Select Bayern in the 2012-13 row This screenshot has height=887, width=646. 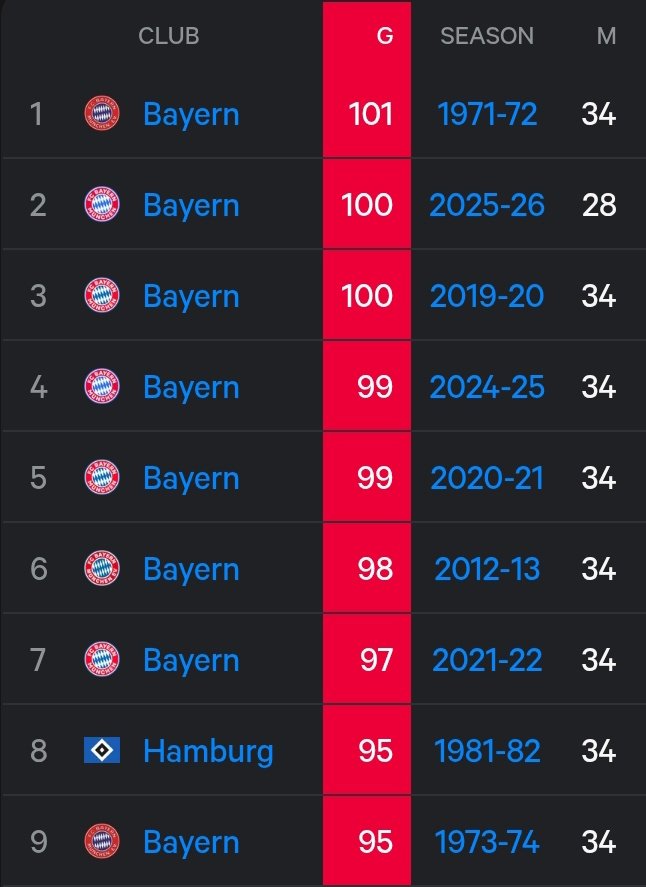click(x=191, y=569)
